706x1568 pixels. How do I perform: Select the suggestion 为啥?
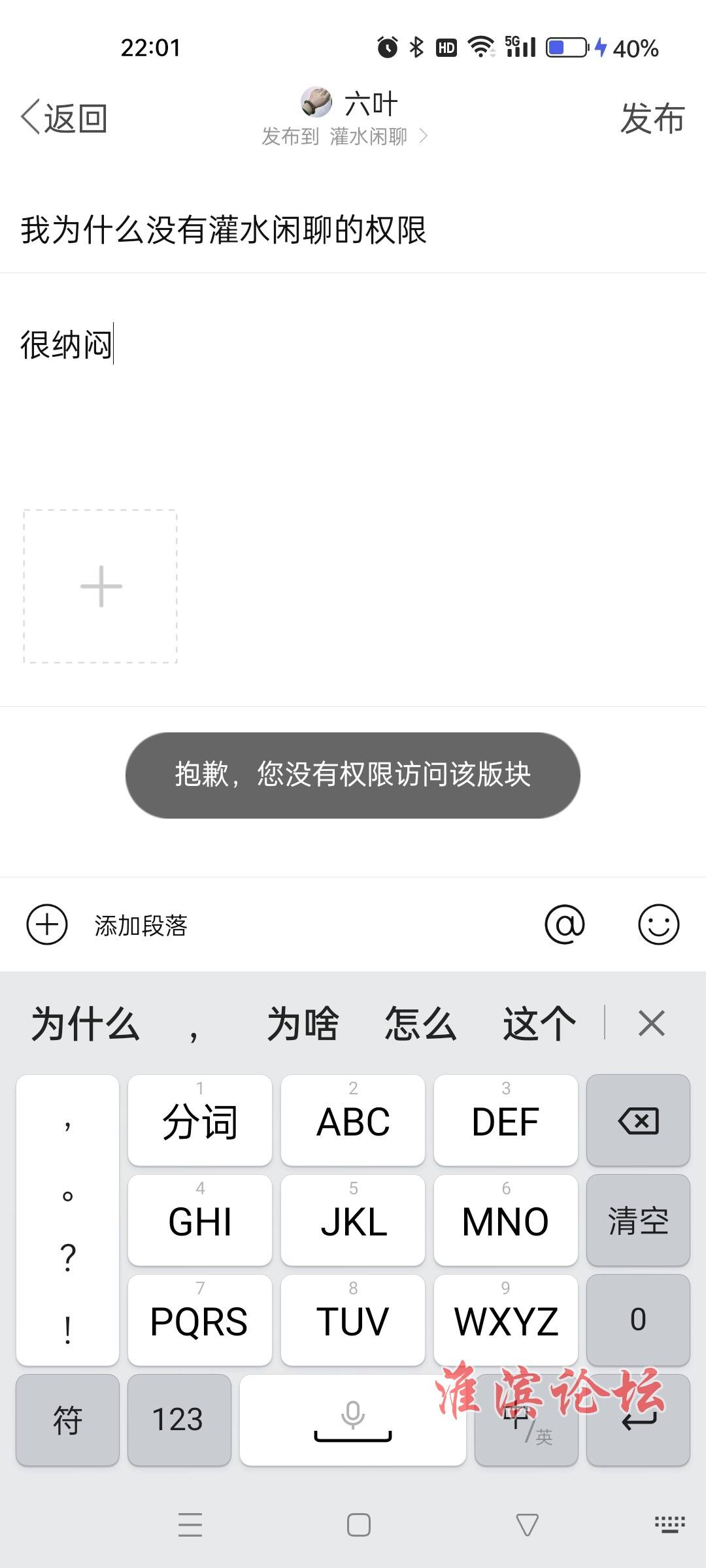303,1024
